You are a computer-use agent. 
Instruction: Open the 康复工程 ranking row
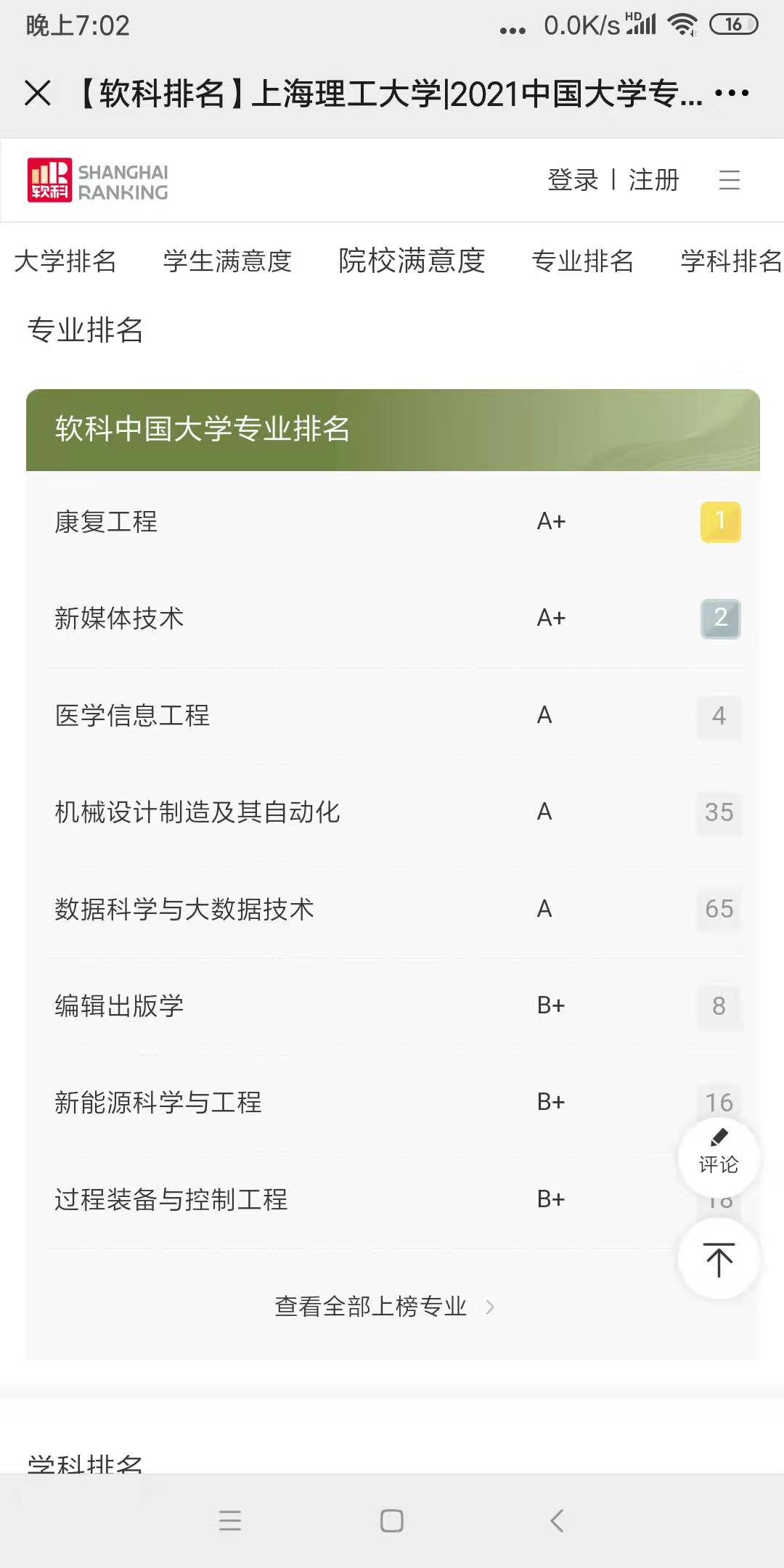[x=393, y=521]
